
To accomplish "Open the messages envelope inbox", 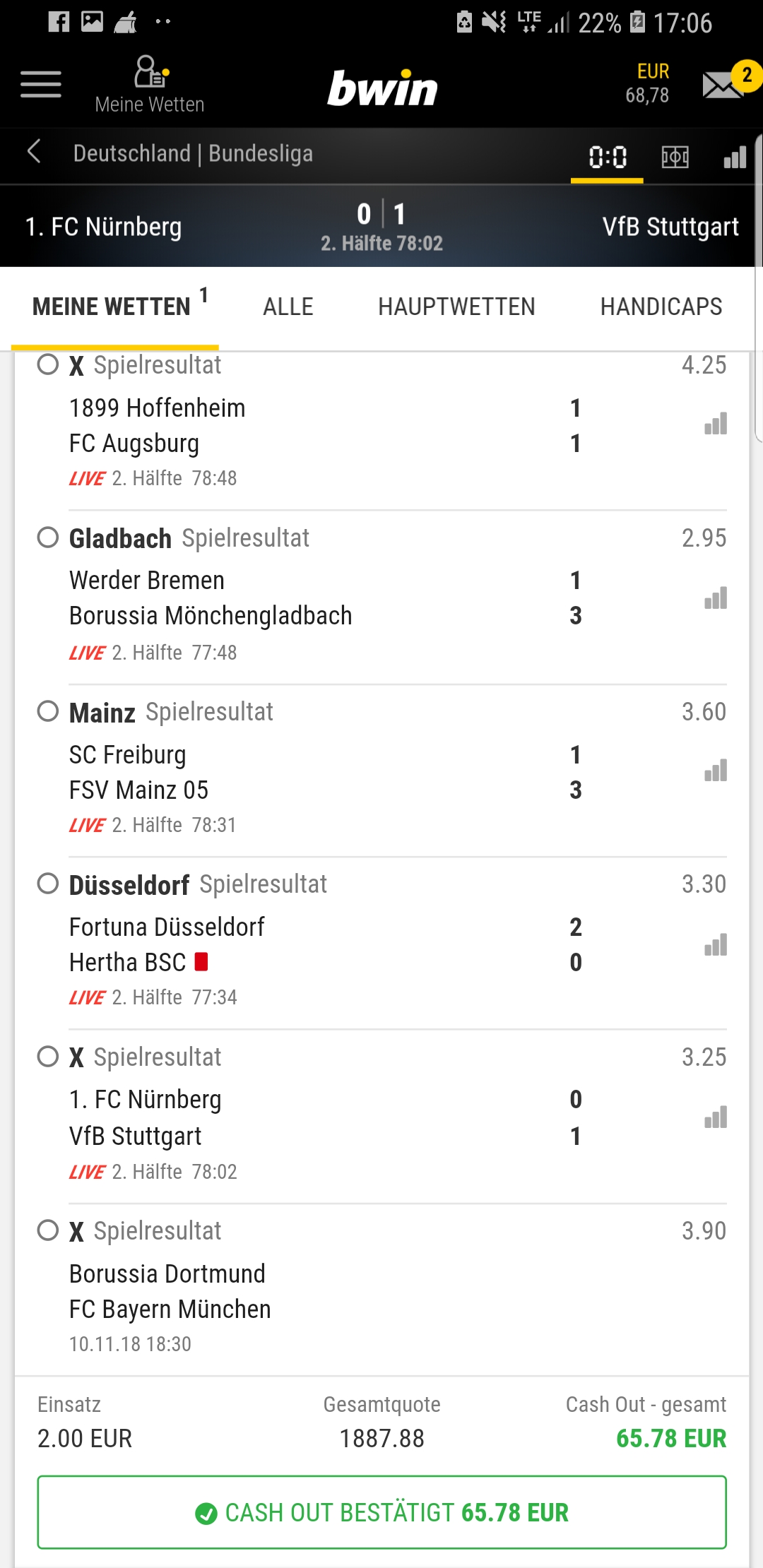I will pos(722,85).
